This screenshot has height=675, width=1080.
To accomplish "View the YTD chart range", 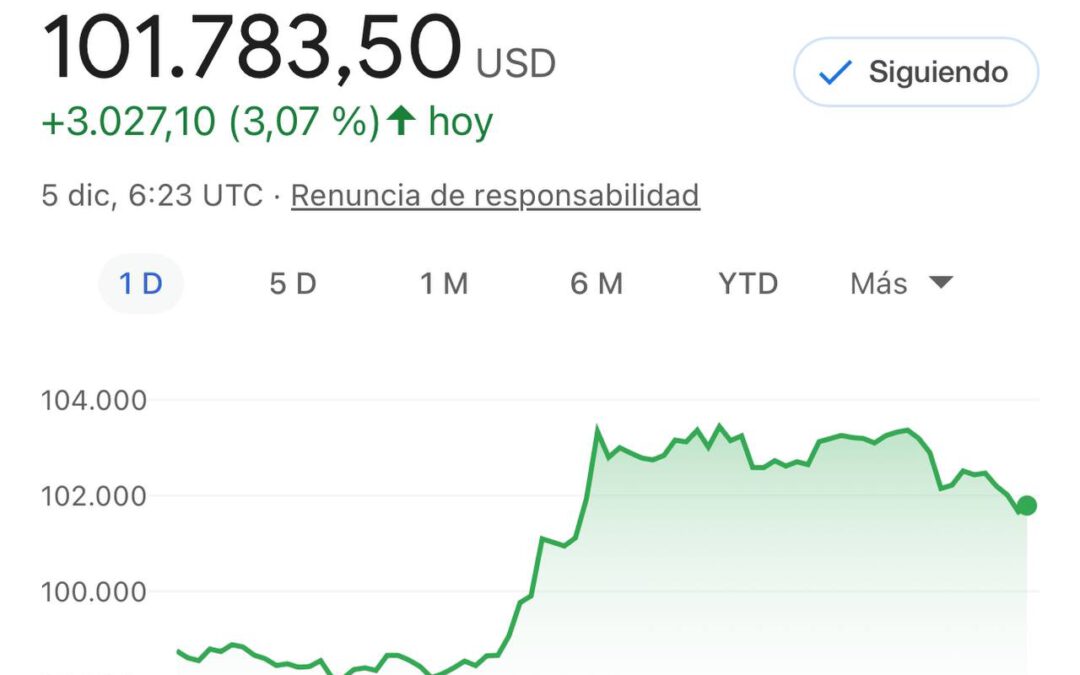I will pyautogui.click(x=748, y=284).
